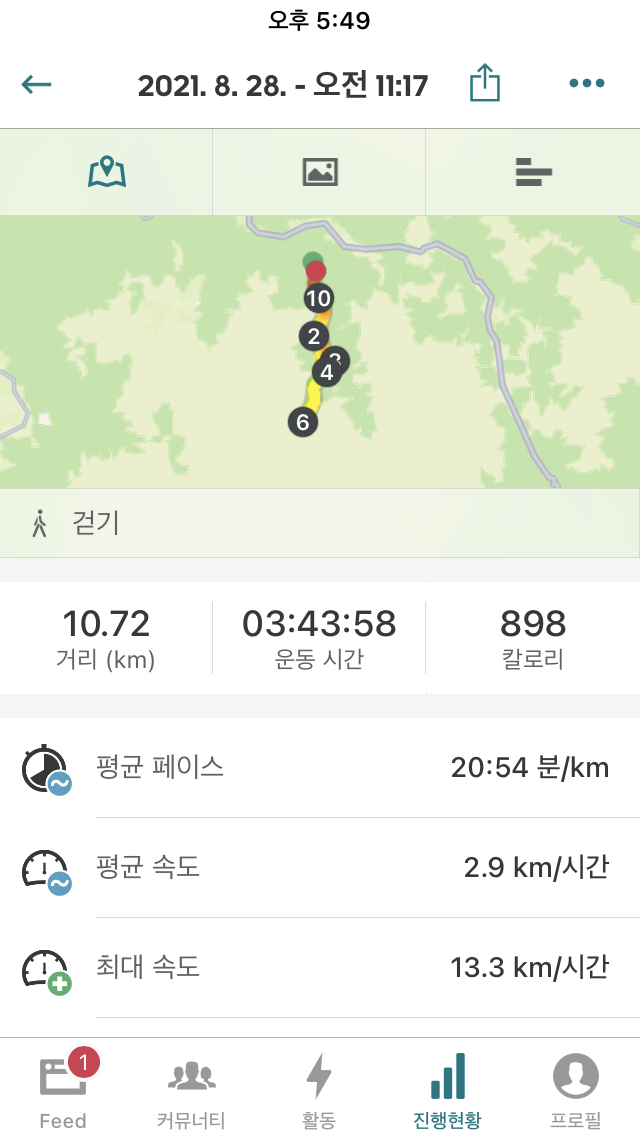
Task: Go to the 활동 tab
Action: coord(319,1089)
